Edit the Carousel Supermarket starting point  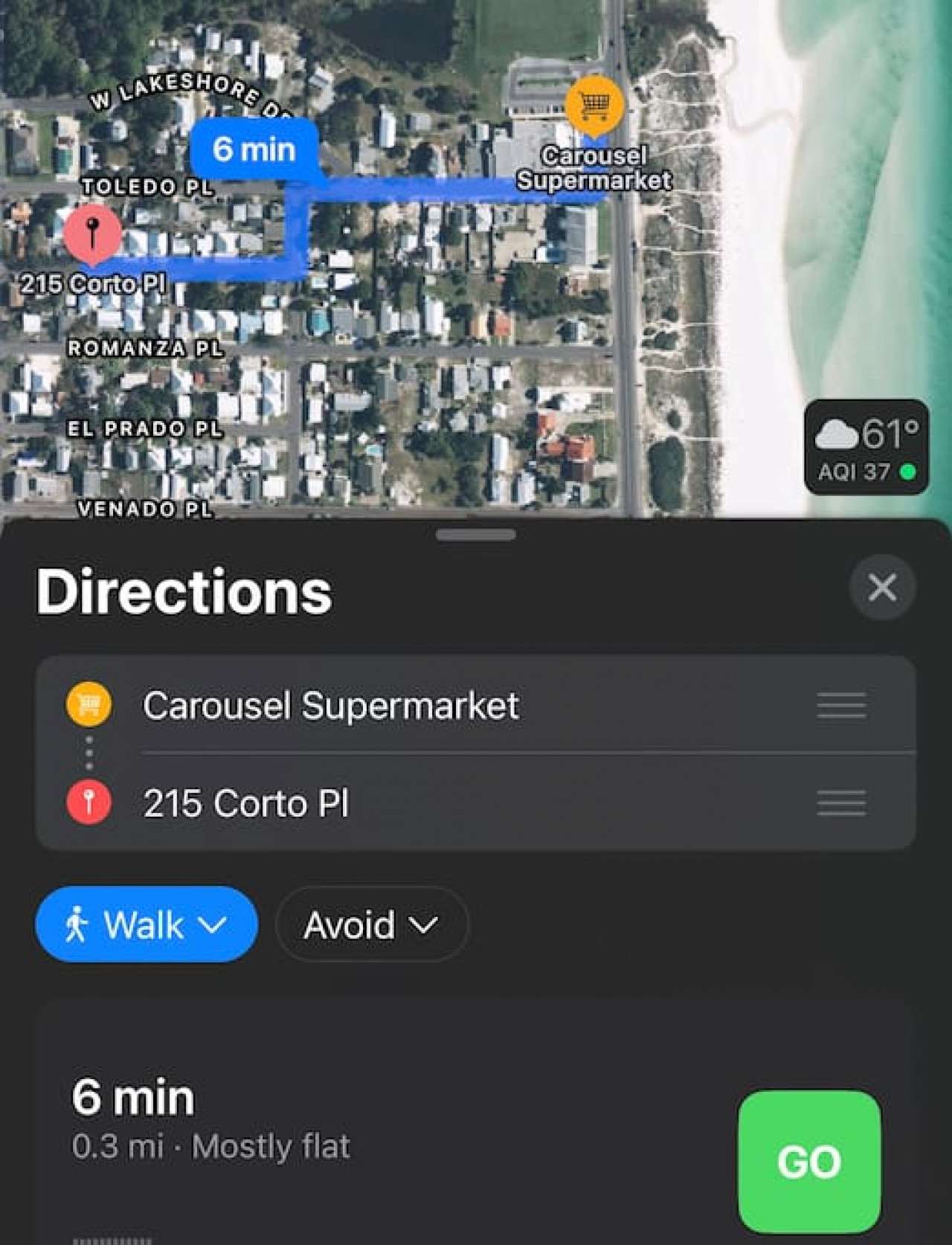coord(330,705)
